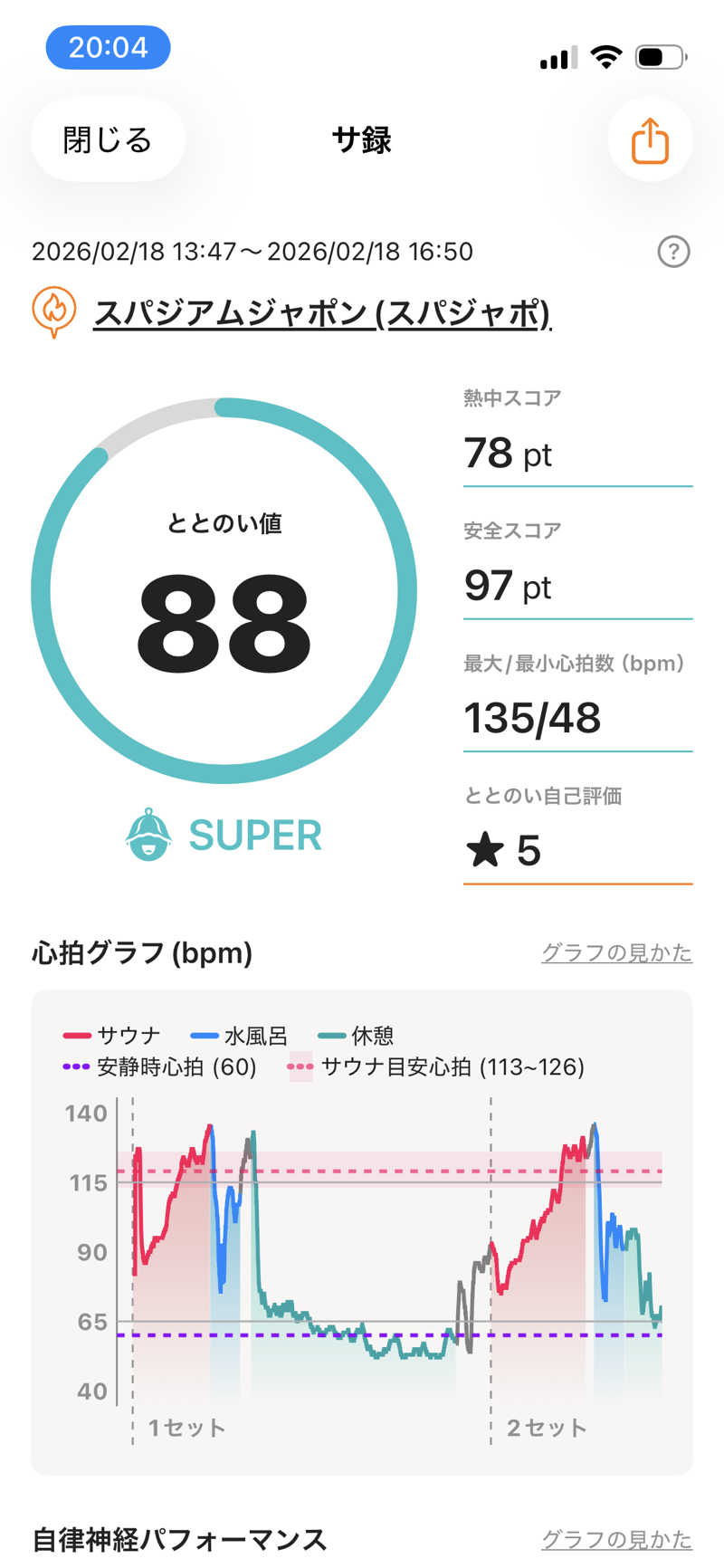Edit the ととのい自己評価 star rating
724x1568 pixels.
click(x=577, y=850)
